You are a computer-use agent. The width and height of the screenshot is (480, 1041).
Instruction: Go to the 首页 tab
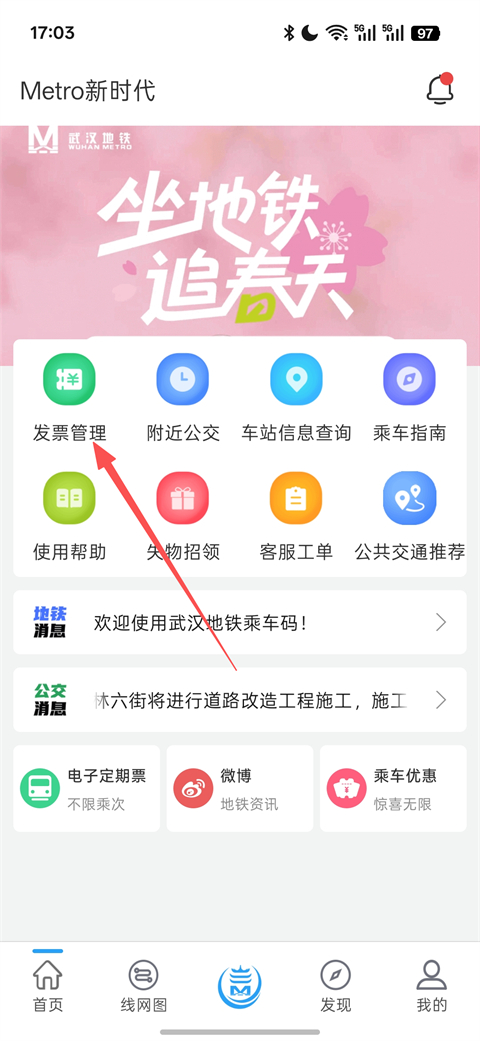pos(48,987)
